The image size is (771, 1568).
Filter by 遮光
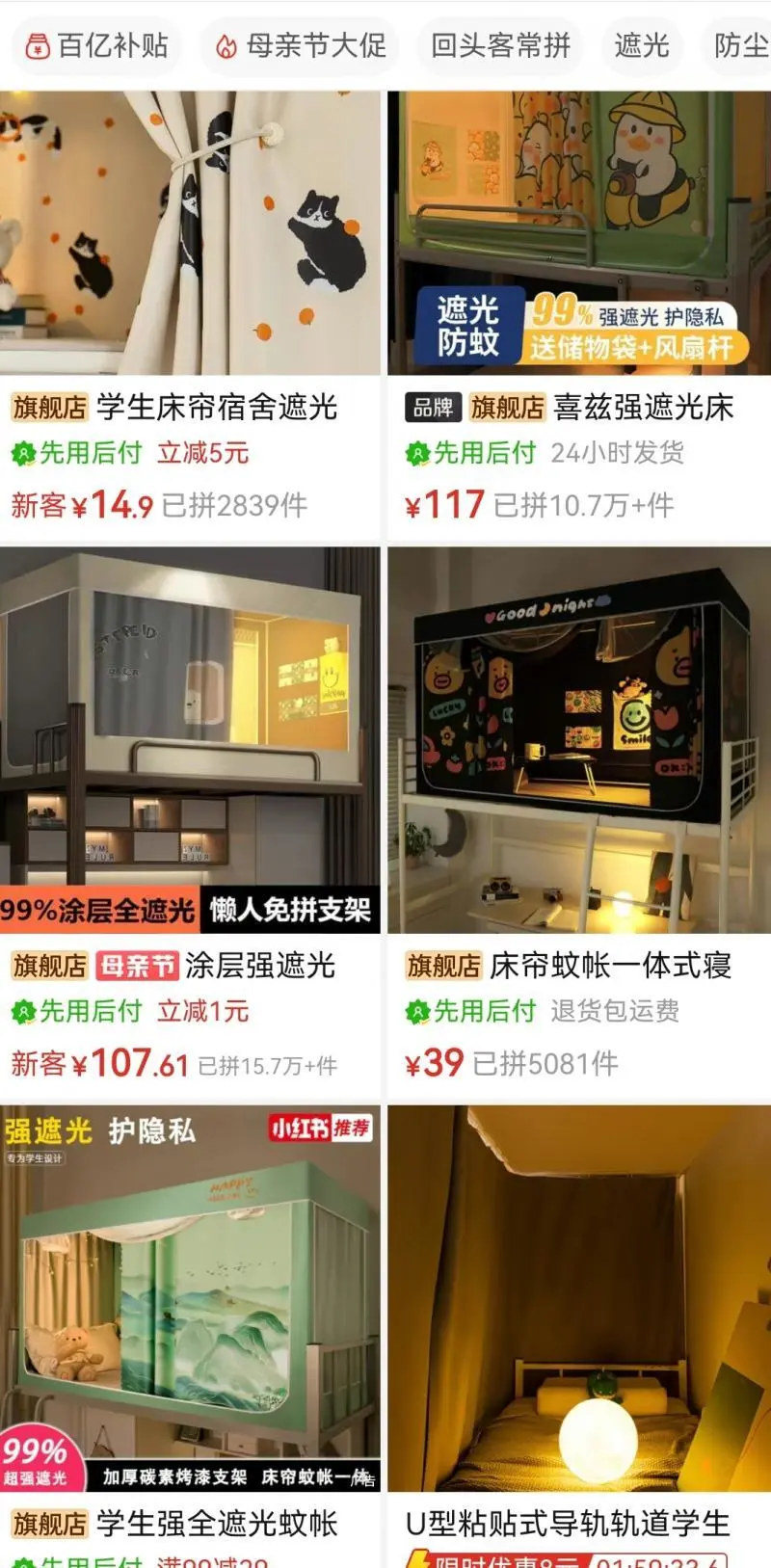[642, 45]
